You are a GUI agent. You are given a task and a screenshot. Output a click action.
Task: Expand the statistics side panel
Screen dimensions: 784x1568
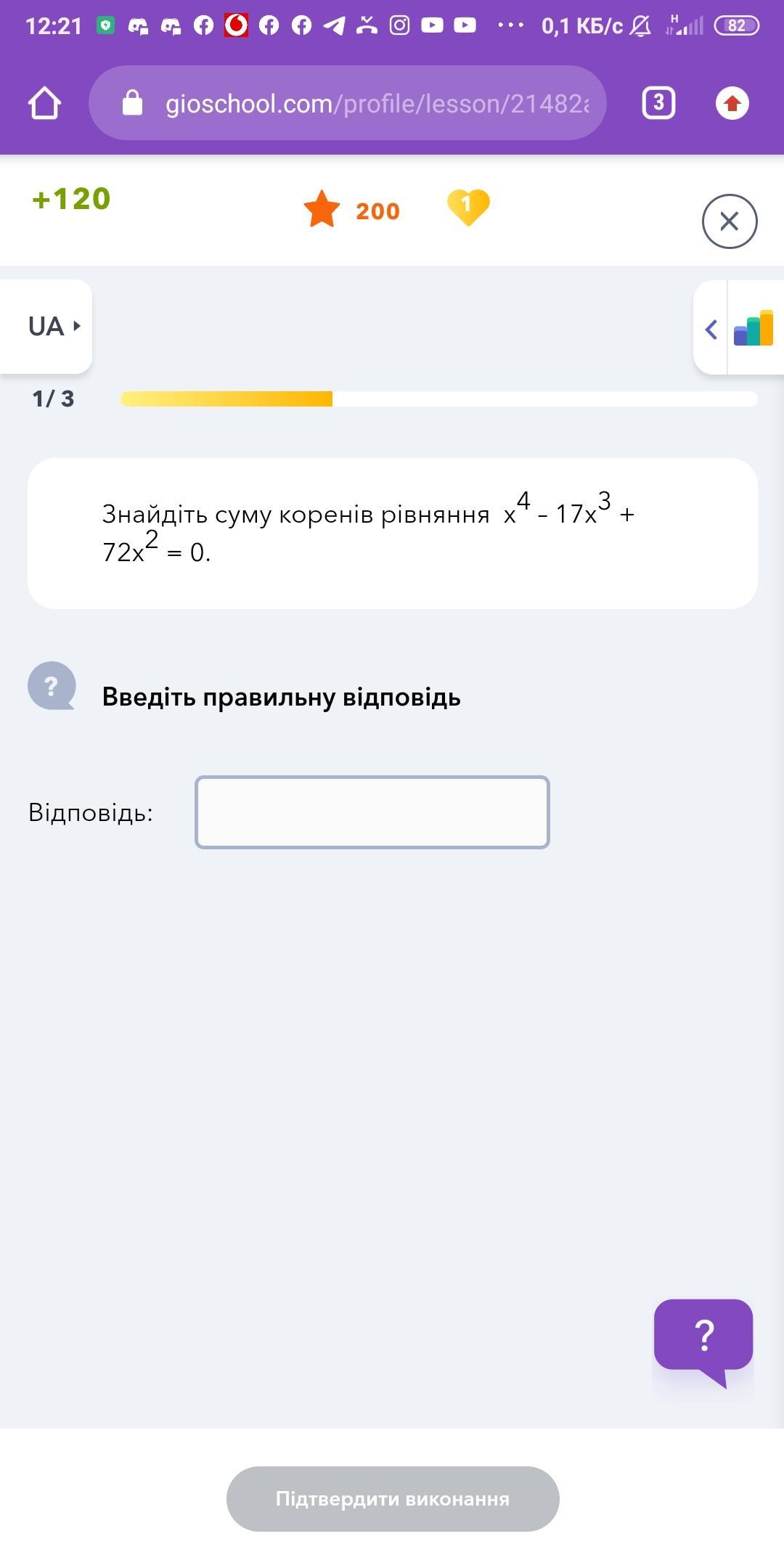739,328
